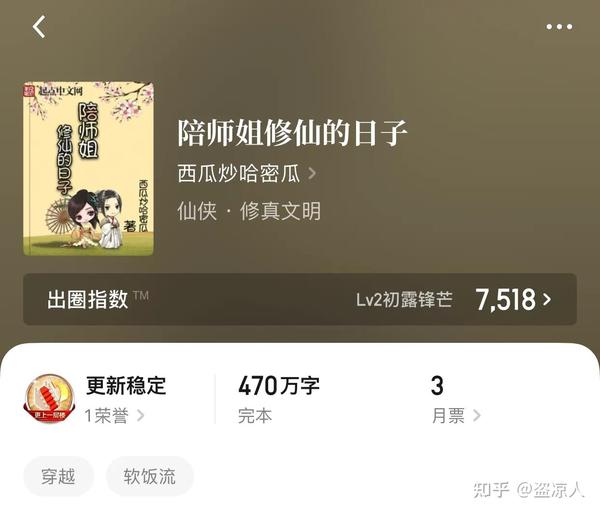600x514 pixels.
Task: Open the 出圈指数 Lv2 details bar
Action: (x=300, y=299)
